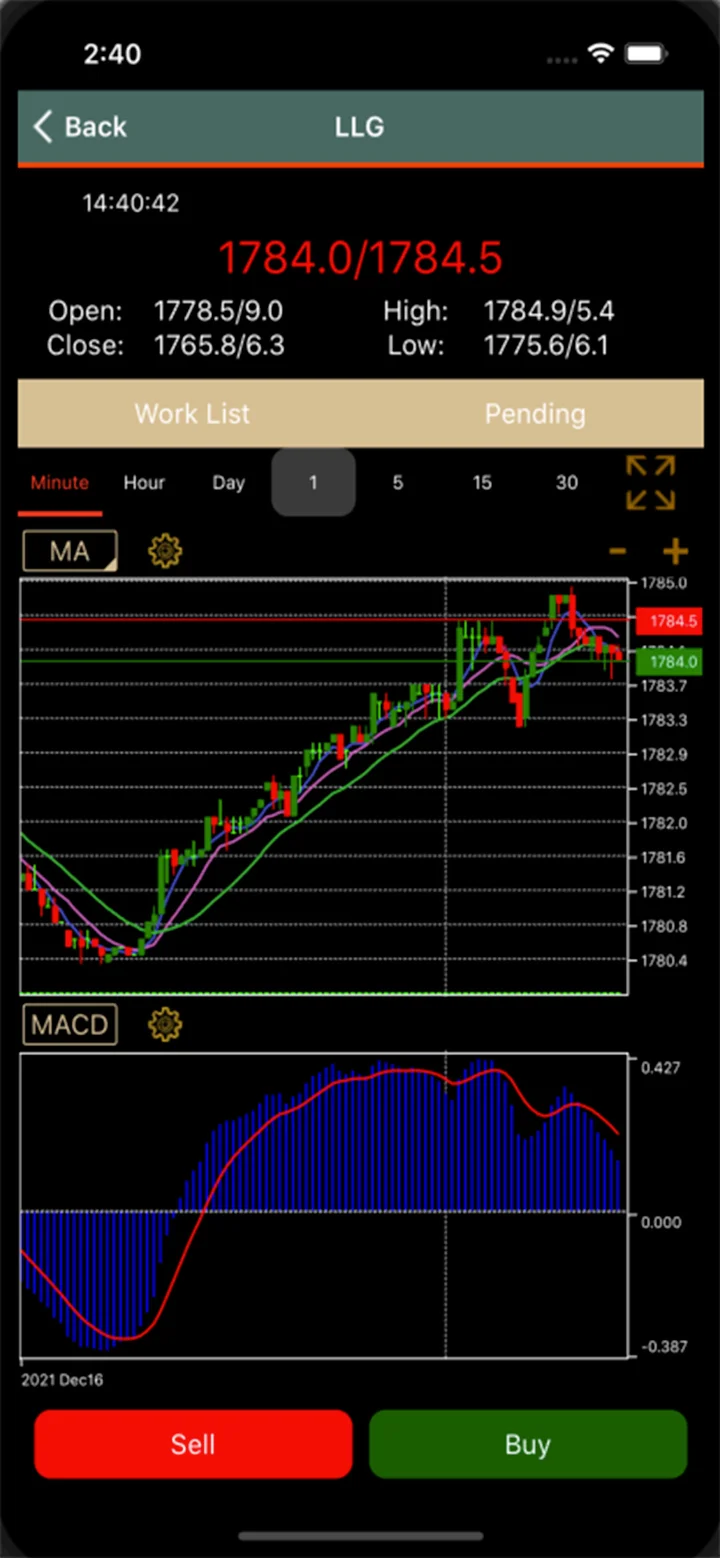Image resolution: width=720 pixels, height=1558 pixels.
Task: Choose the 1 minute interval
Action: click(313, 483)
